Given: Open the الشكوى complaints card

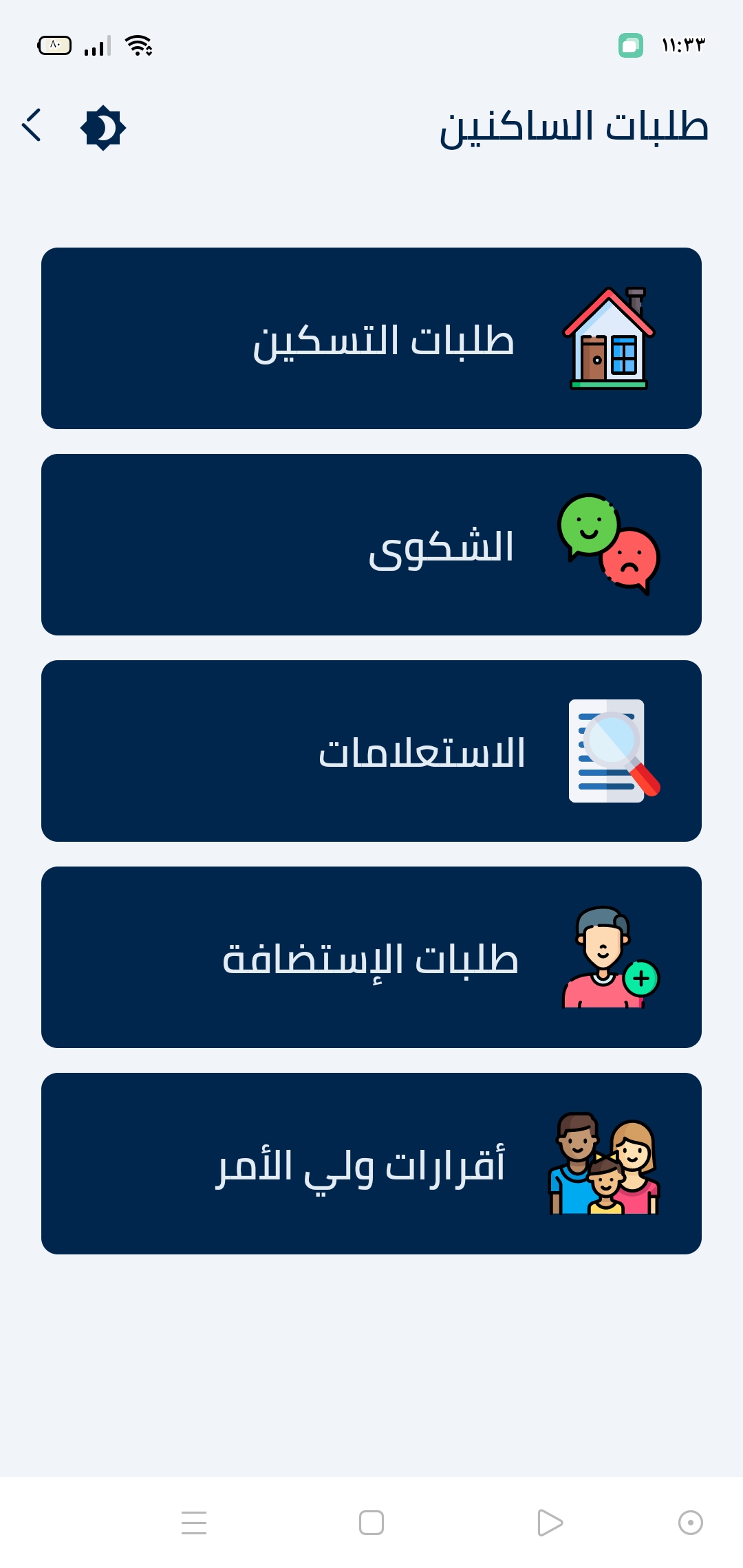Looking at the screenshot, I should click(371, 545).
